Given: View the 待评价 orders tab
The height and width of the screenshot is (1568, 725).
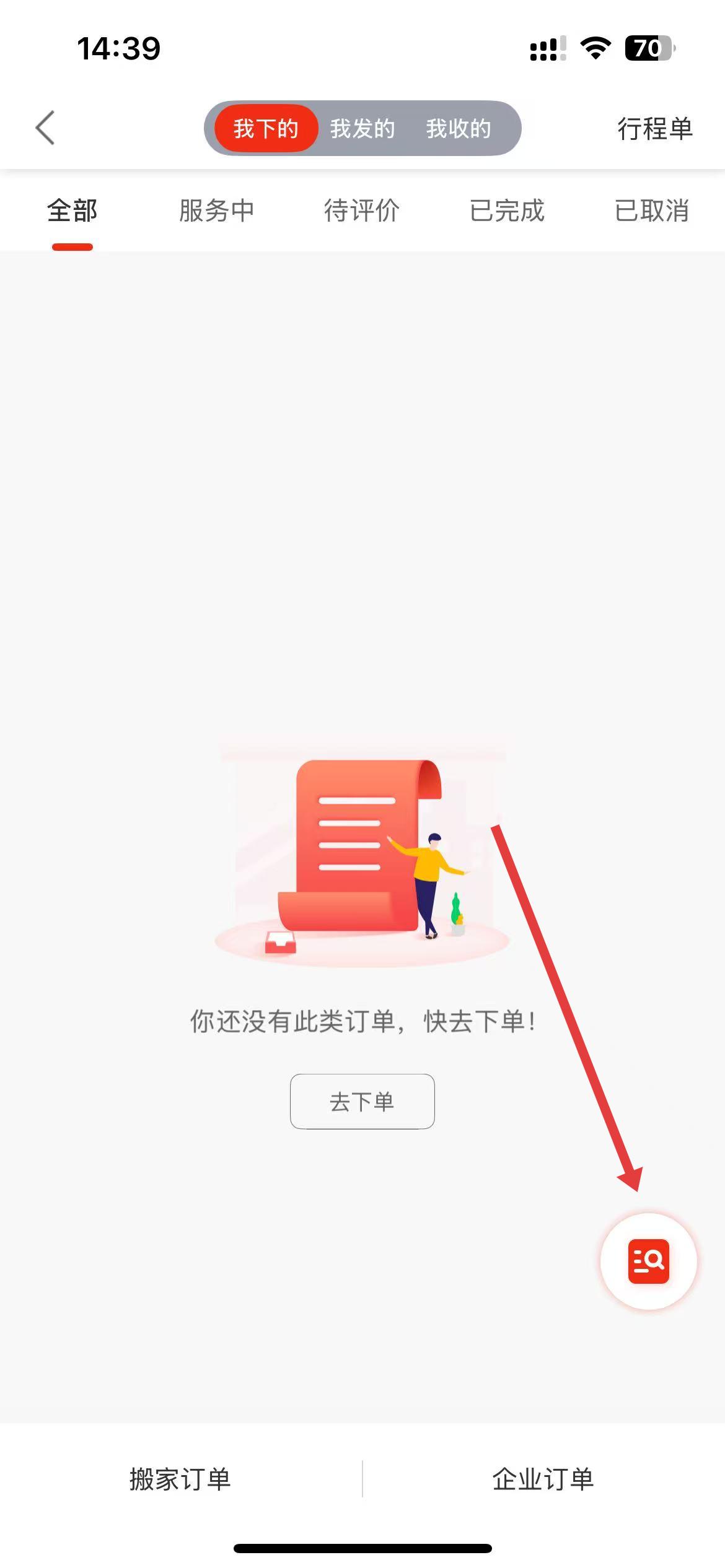Looking at the screenshot, I should point(362,211).
